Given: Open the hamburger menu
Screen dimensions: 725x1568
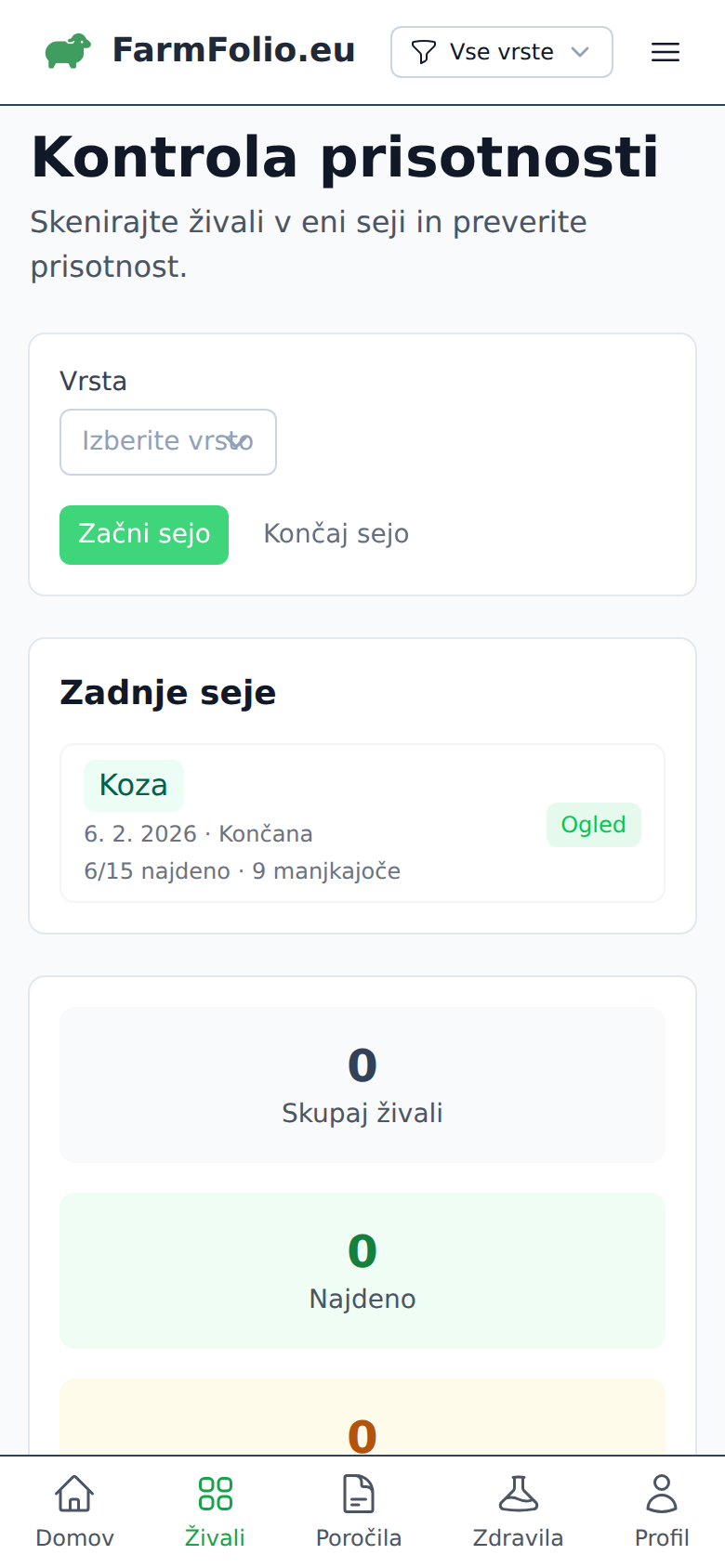Looking at the screenshot, I should pos(666,52).
